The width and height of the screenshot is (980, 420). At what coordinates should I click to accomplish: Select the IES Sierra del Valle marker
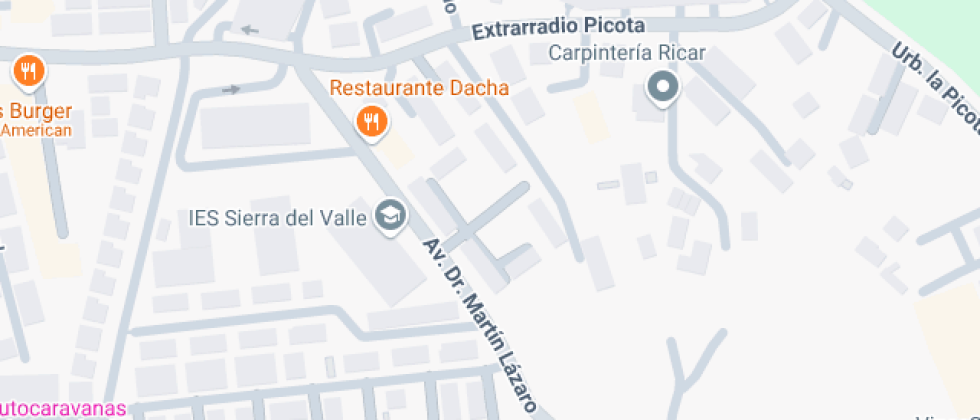[389, 215]
